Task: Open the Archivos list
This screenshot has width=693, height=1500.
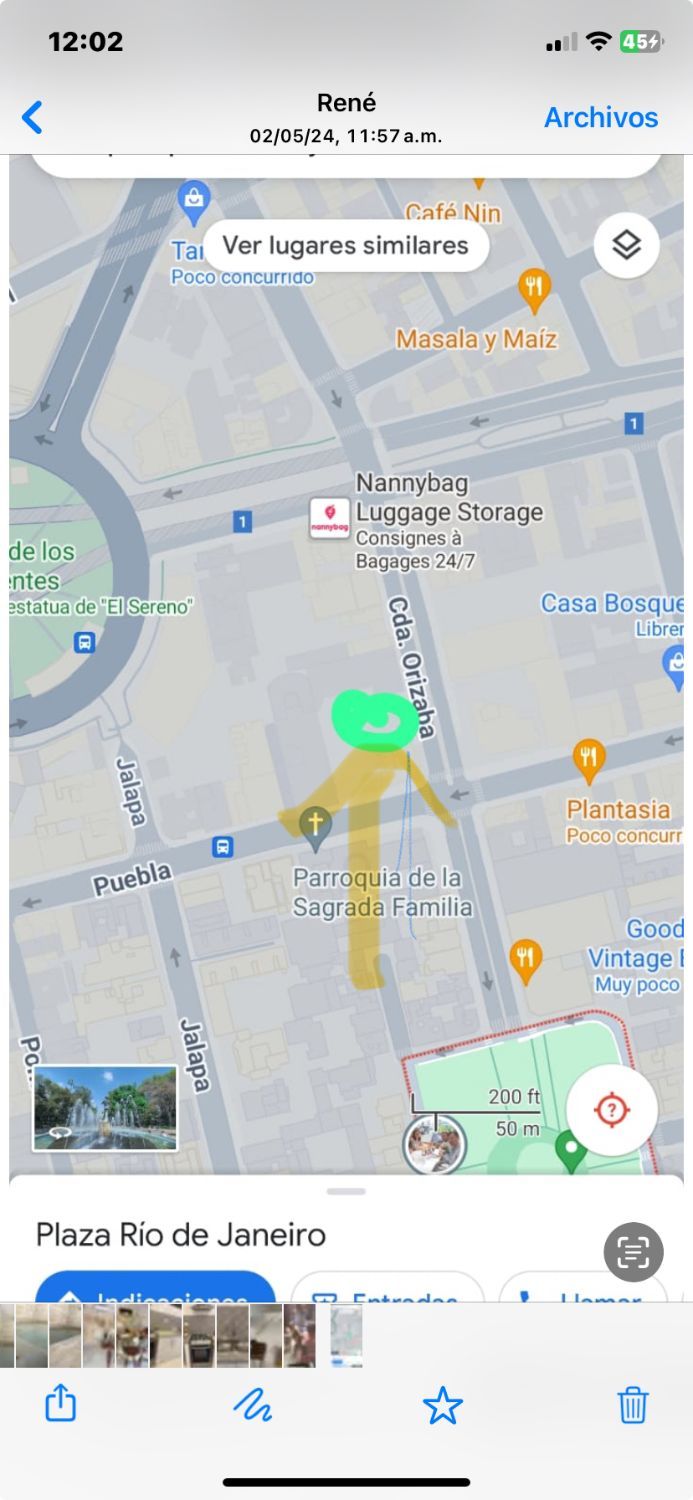Action: coord(600,117)
